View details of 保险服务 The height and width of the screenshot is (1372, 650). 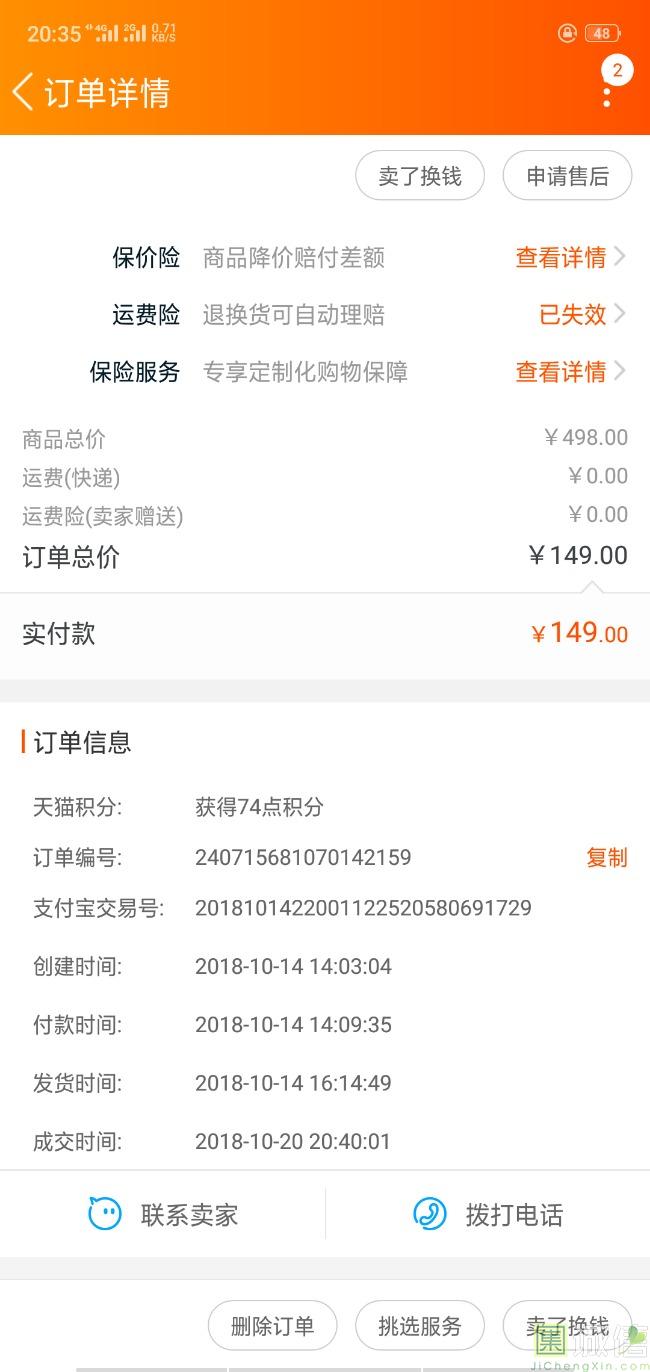(569, 372)
